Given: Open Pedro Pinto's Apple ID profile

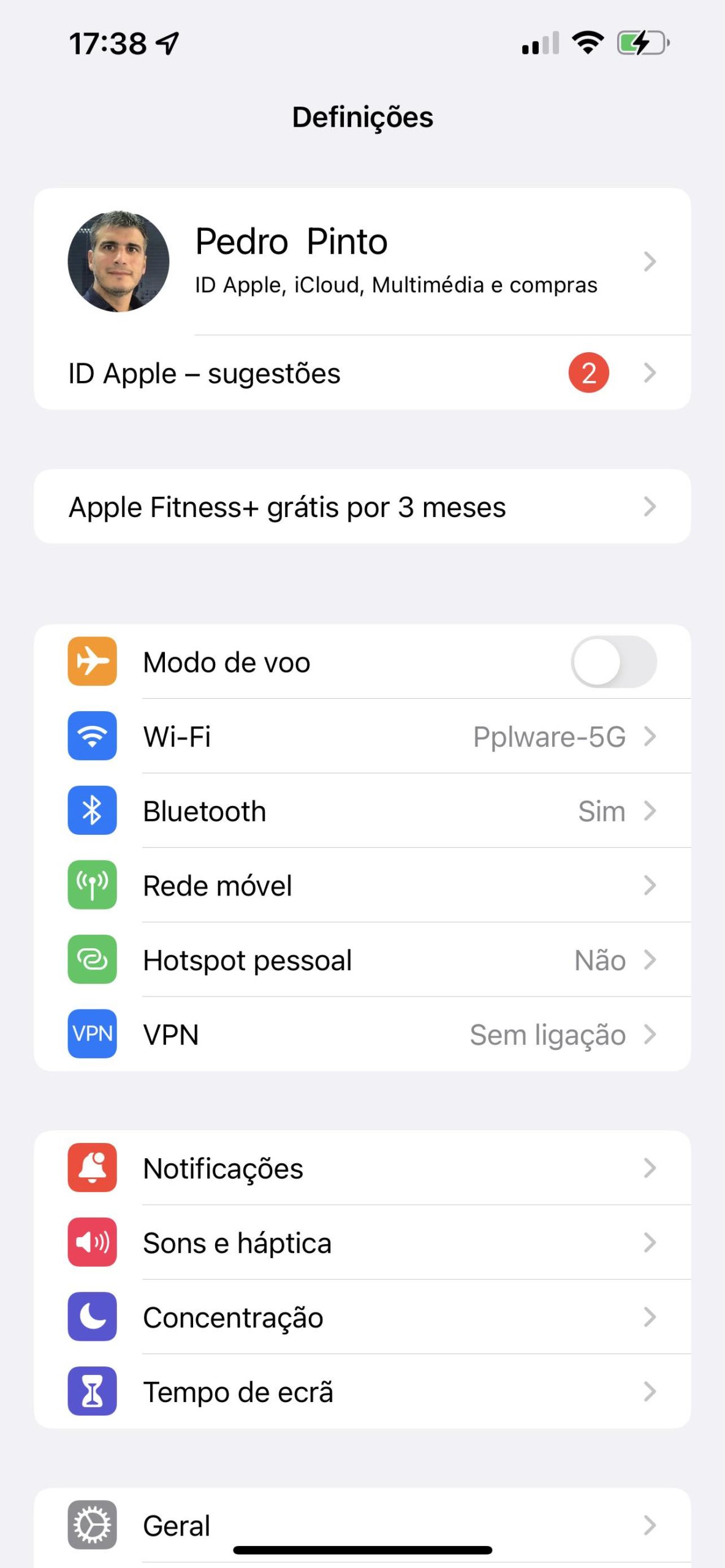Looking at the screenshot, I should [362, 262].
